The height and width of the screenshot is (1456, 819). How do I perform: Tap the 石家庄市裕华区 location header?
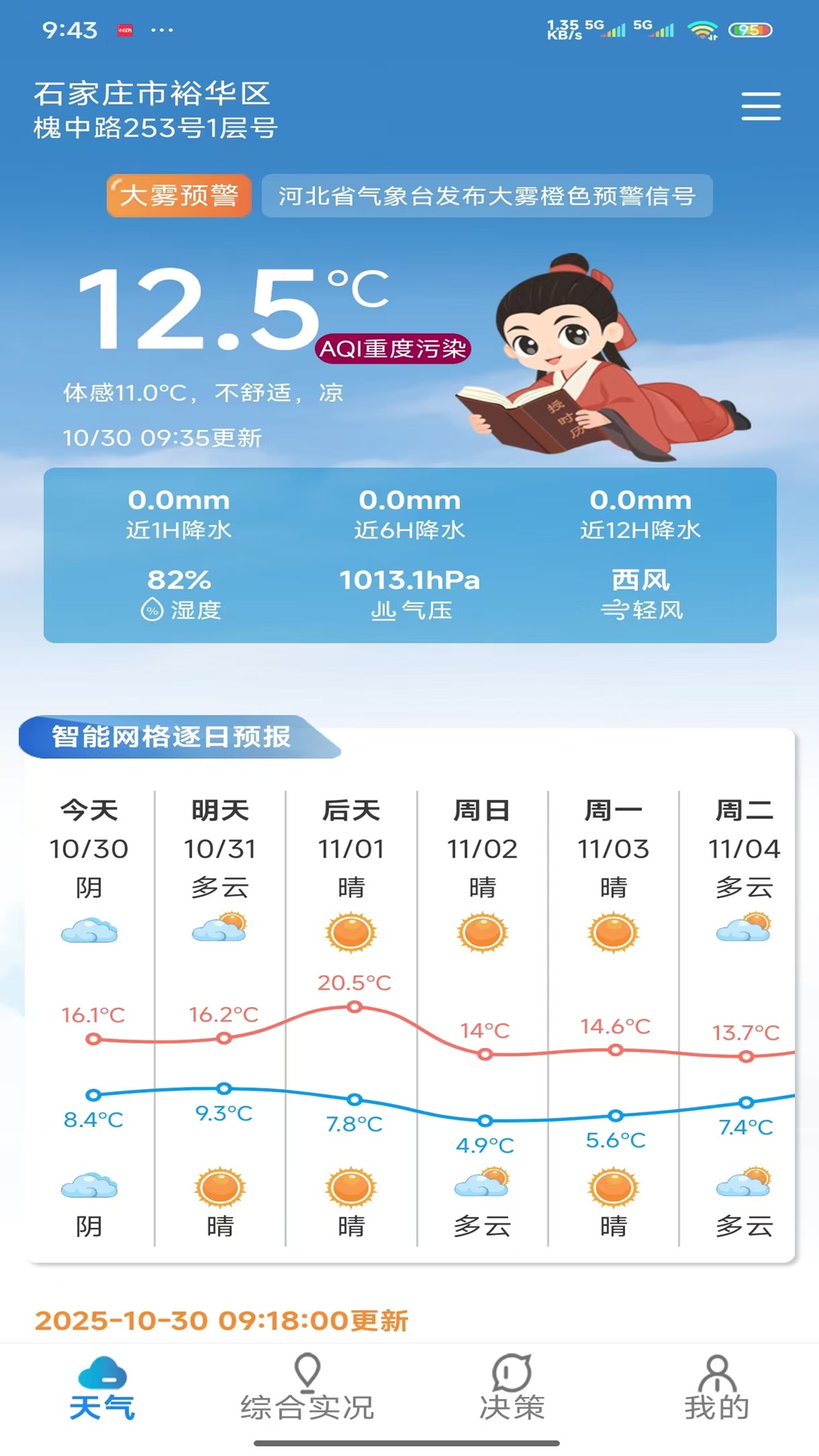point(155,110)
